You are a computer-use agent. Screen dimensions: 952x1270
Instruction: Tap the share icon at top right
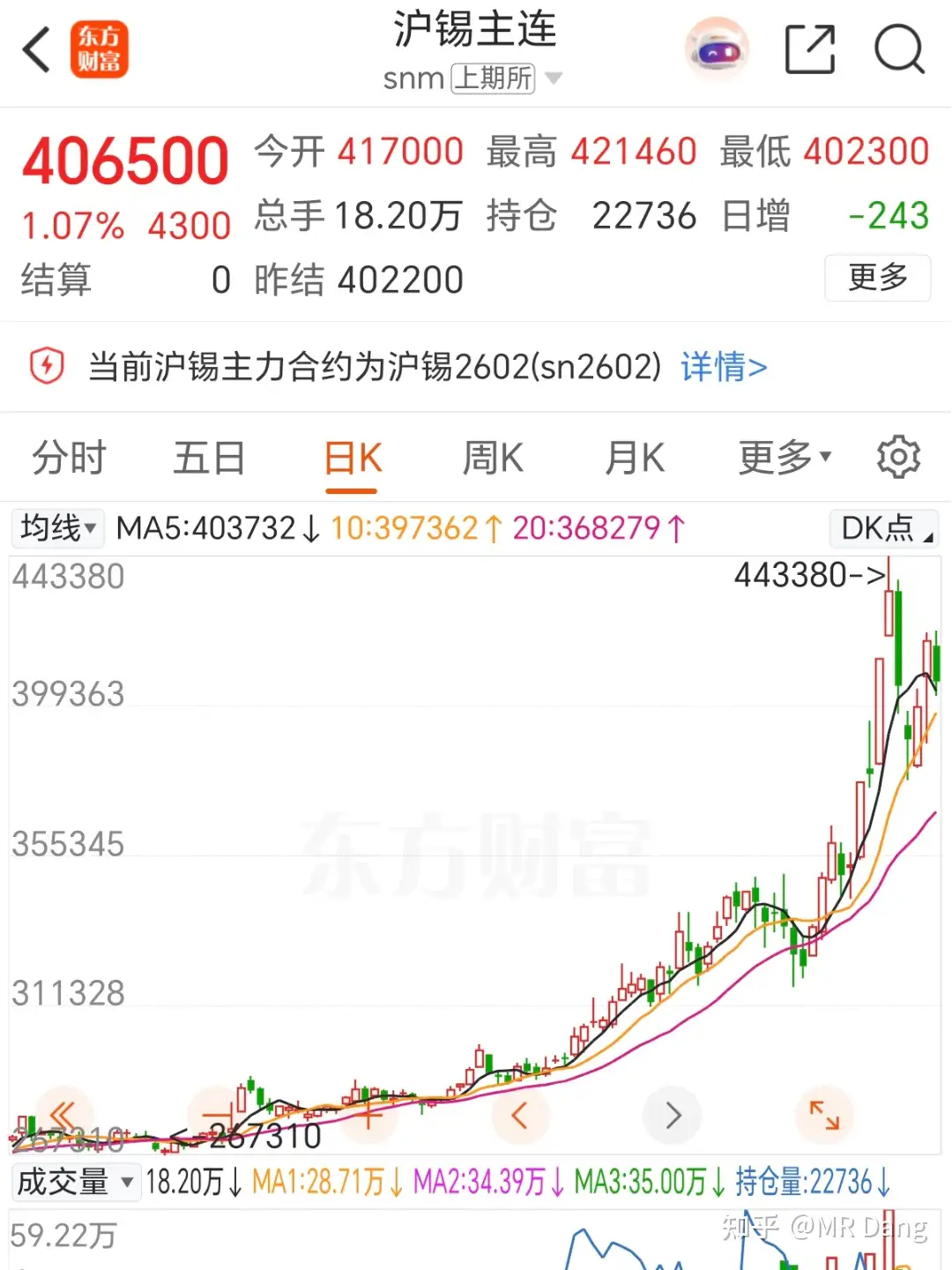pyautogui.click(x=810, y=50)
